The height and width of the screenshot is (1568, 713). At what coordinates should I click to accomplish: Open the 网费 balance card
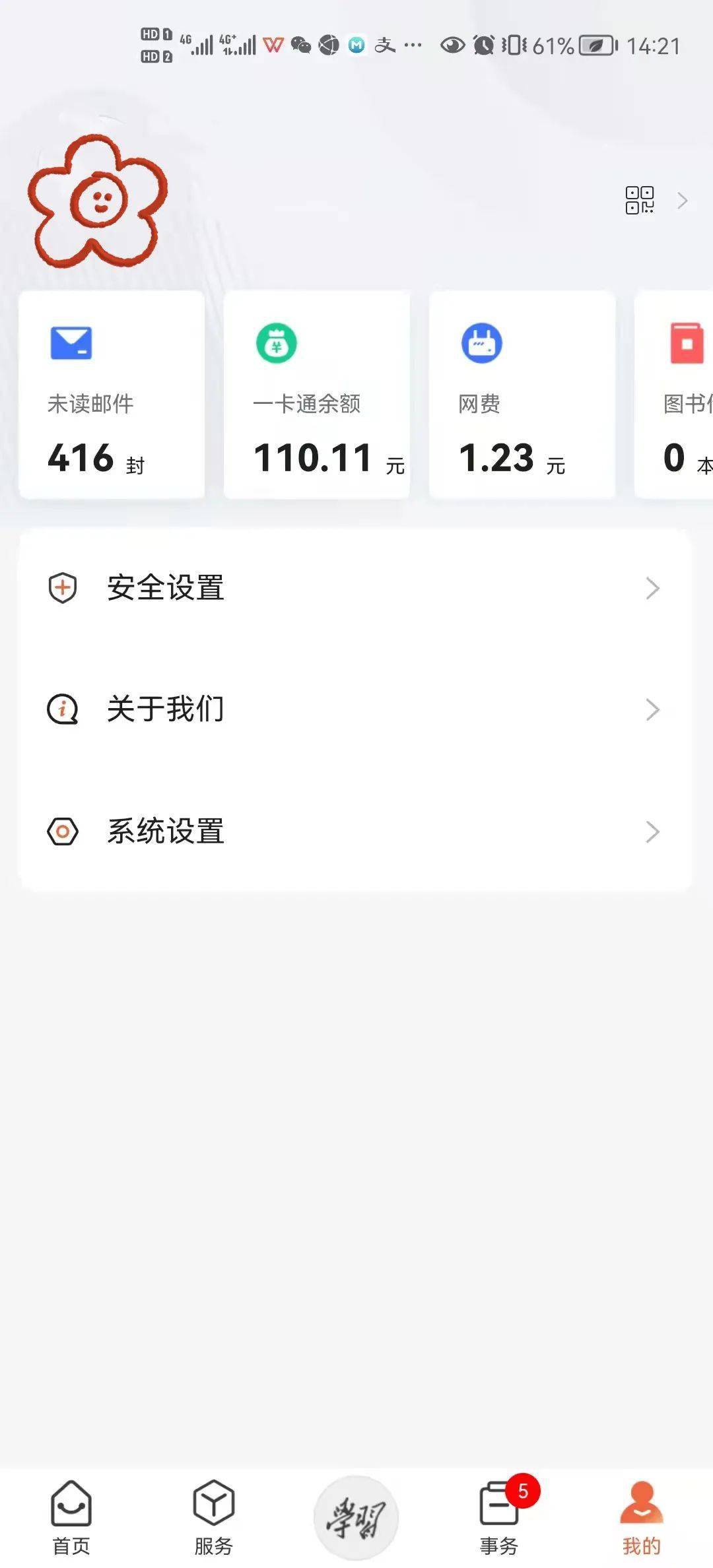click(522, 395)
